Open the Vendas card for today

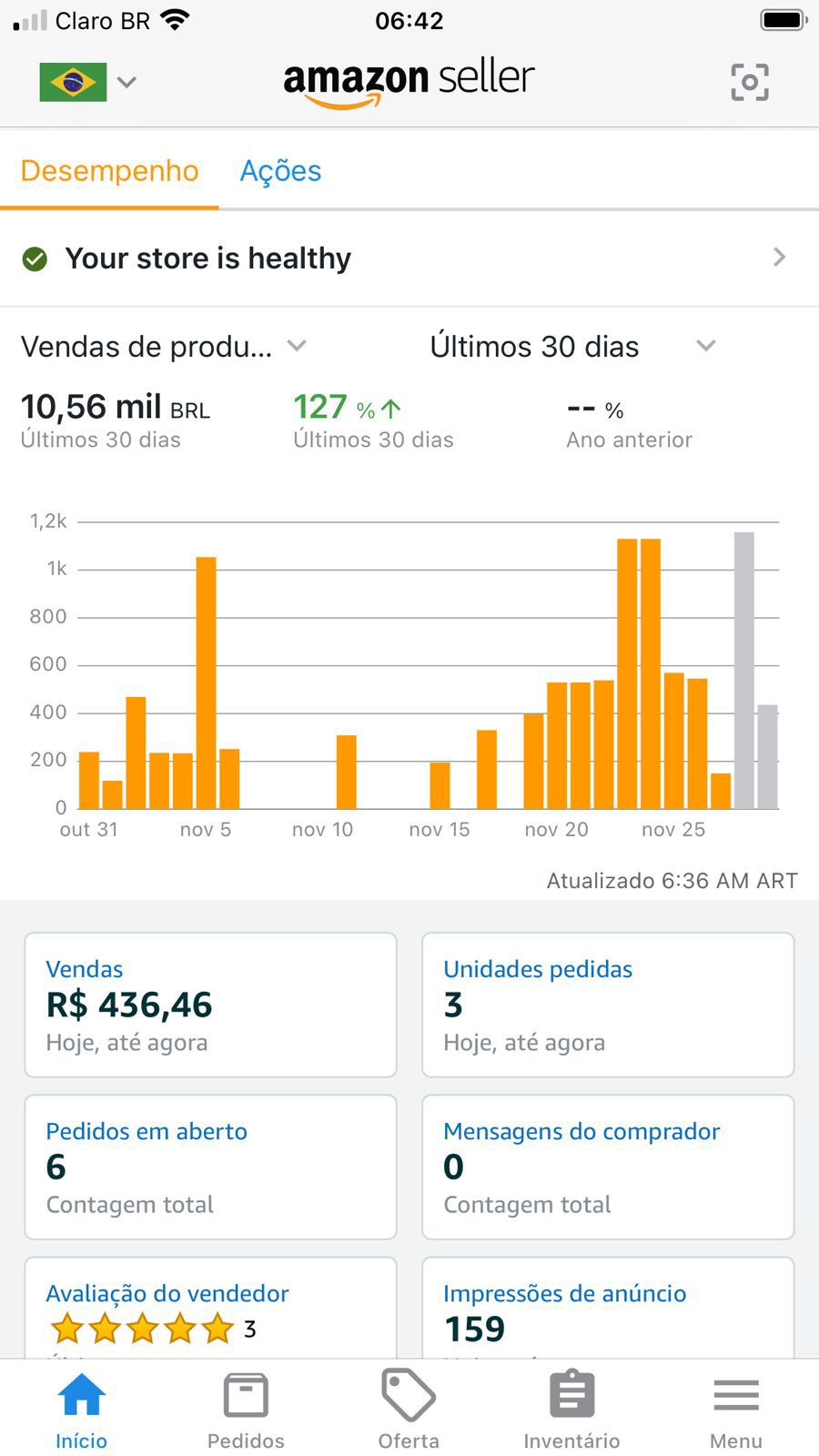coord(210,1005)
